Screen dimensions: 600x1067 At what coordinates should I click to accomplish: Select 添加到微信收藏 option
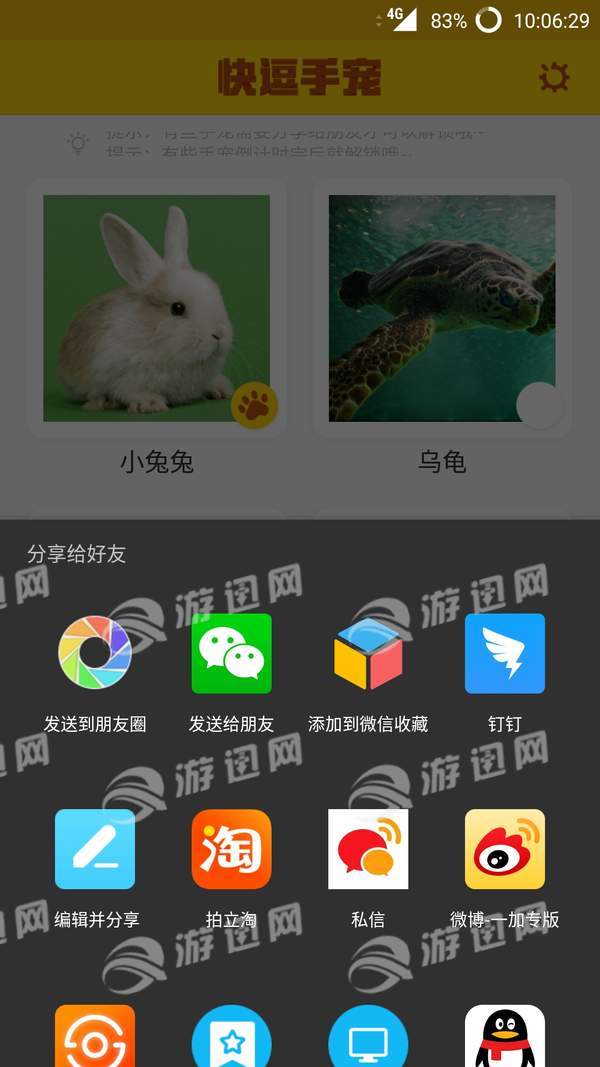pos(368,655)
